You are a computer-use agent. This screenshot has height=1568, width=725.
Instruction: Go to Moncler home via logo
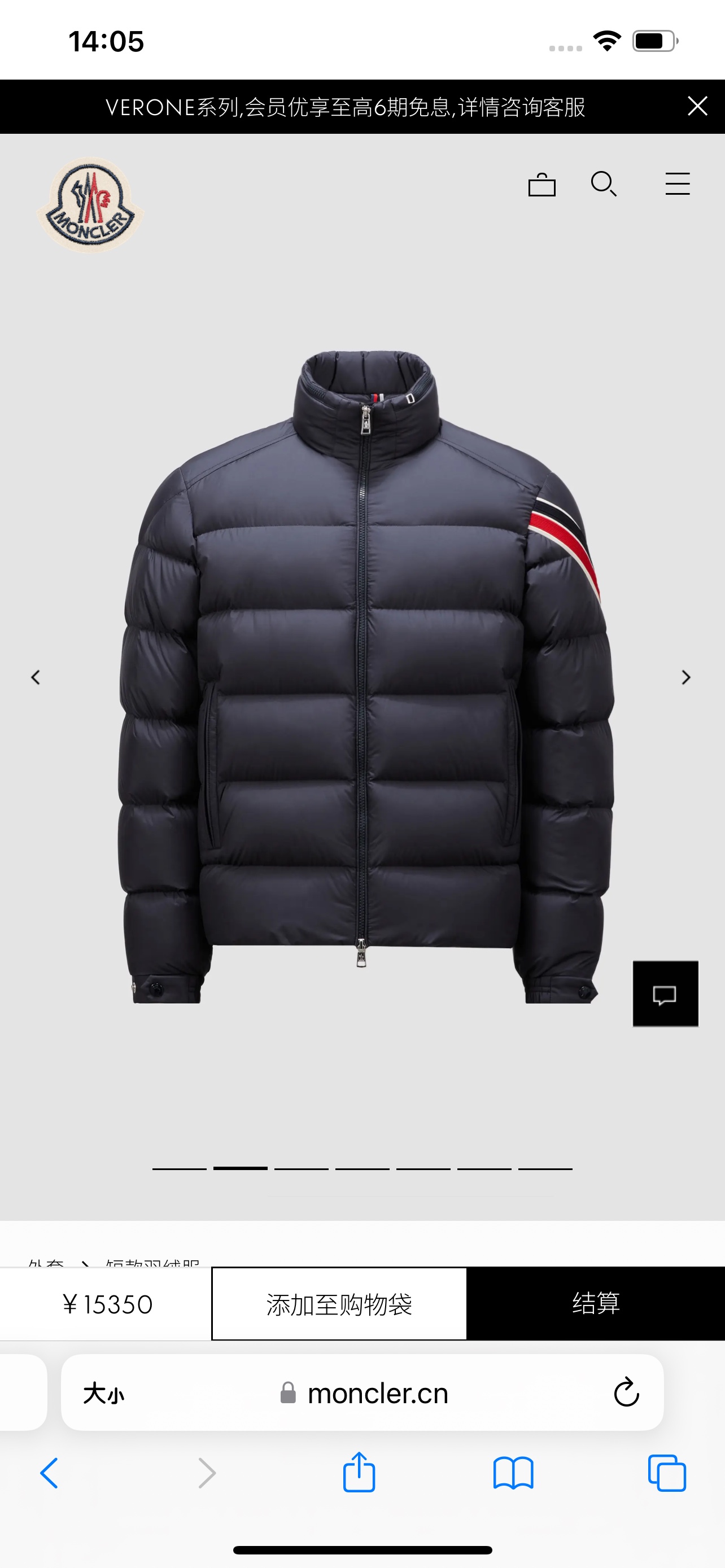pos(90,205)
